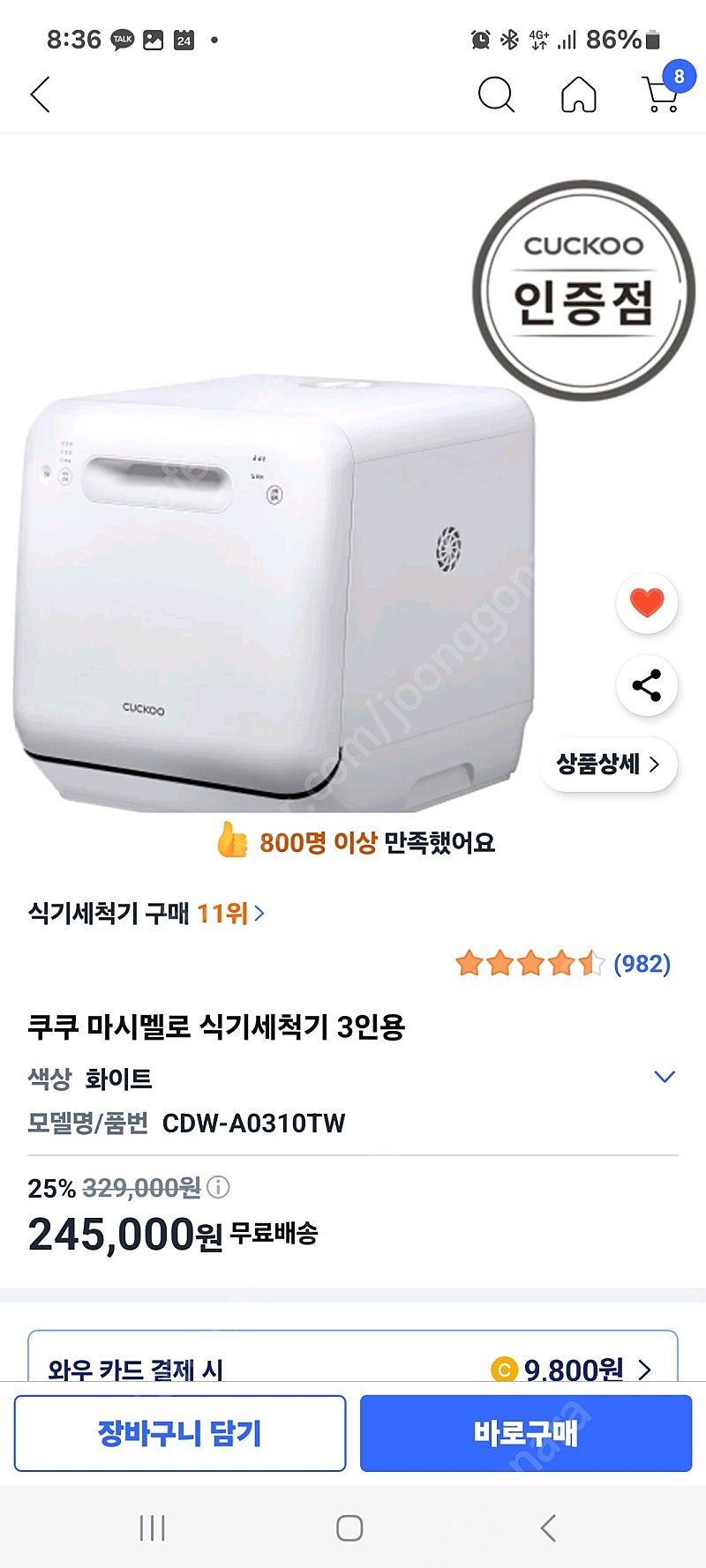Image resolution: width=706 pixels, height=1568 pixels.
Task: Share this product
Action: (x=646, y=685)
